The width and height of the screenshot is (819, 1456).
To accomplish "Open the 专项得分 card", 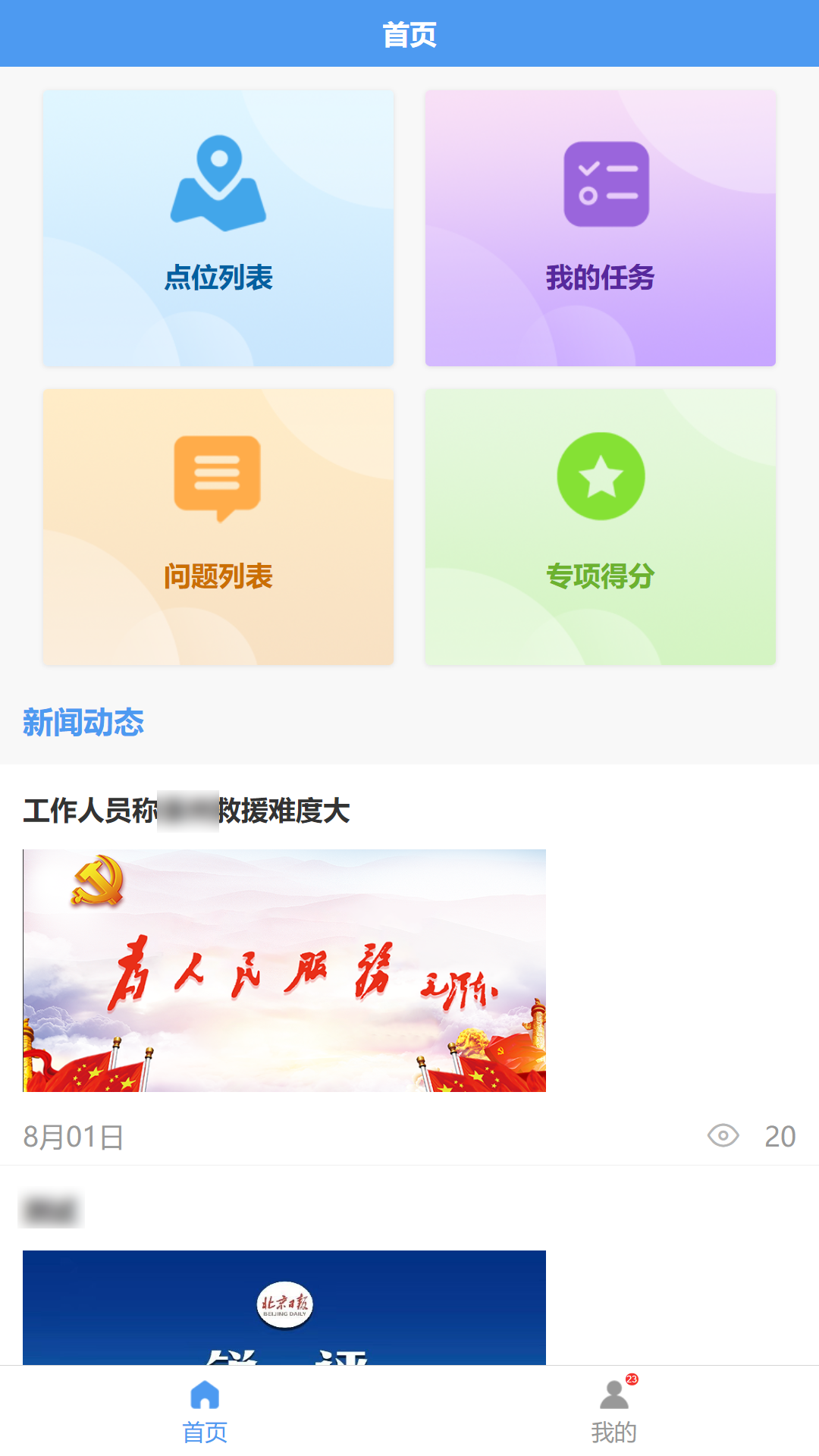I will coord(600,527).
